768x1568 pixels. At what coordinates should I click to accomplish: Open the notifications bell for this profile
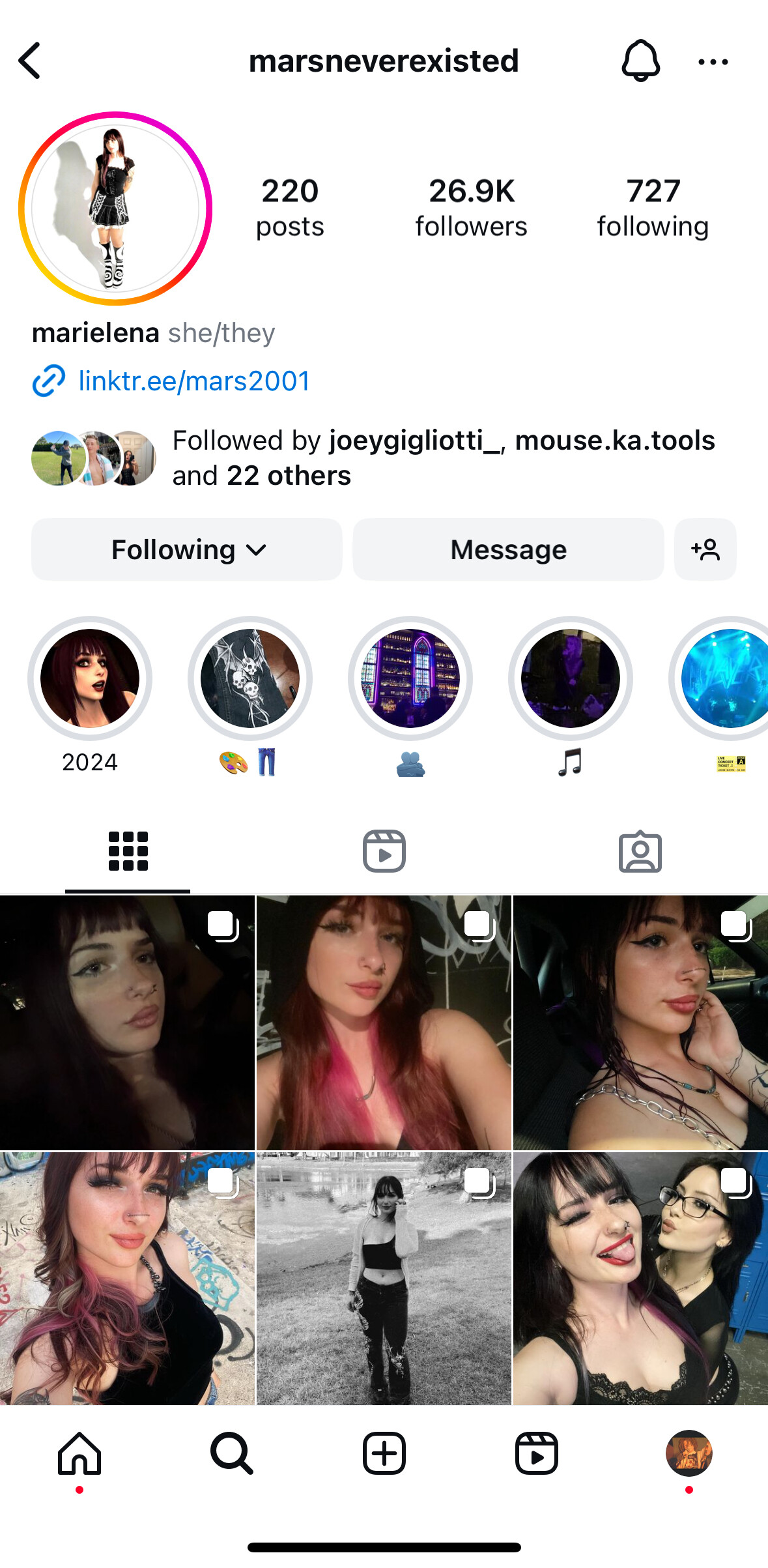(641, 61)
